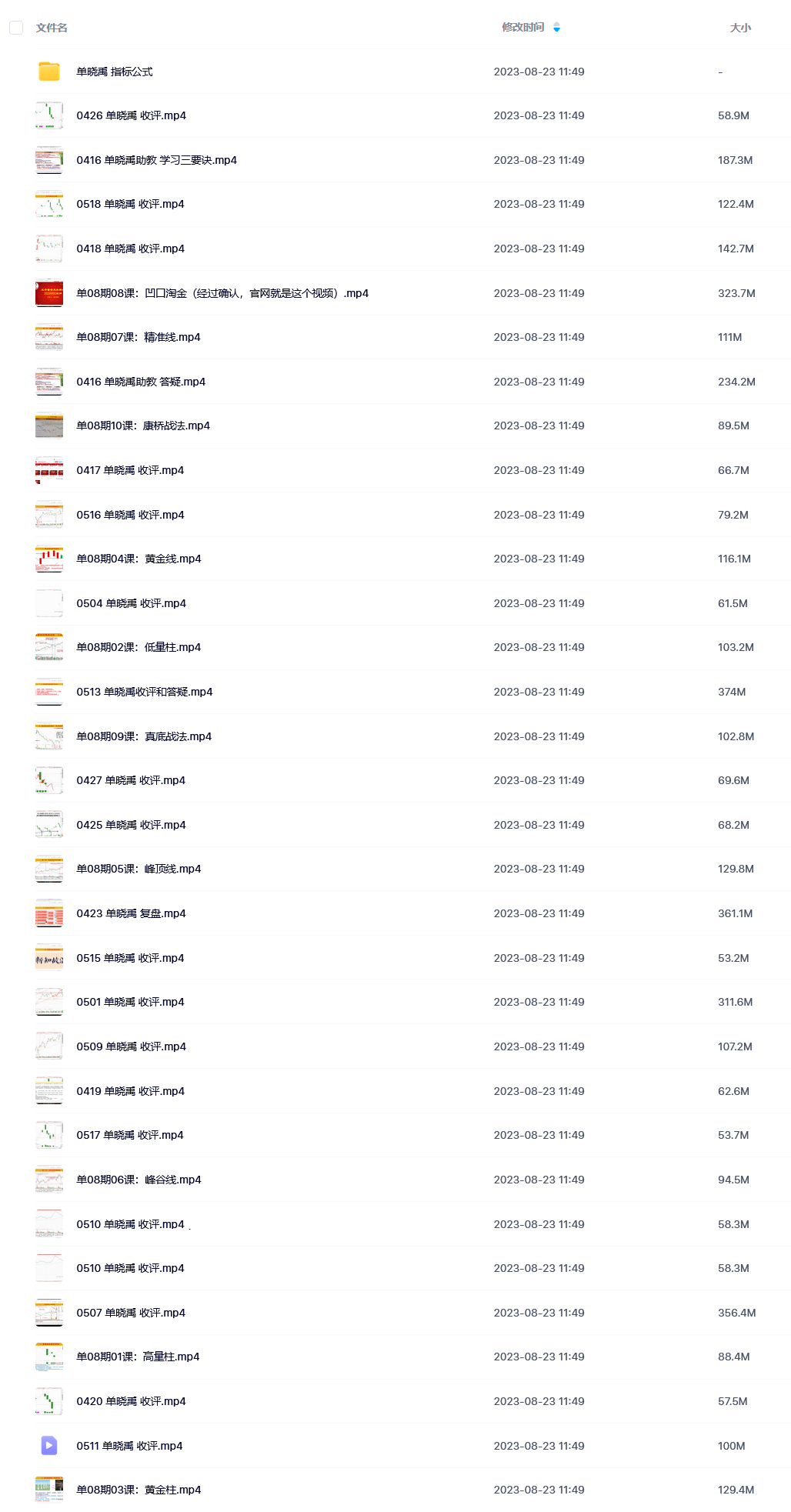Image resolution: width=791 pixels, height=1512 pixels.
Task: Check the select-all checkbox next to 文件名
Action: [16, 28]
